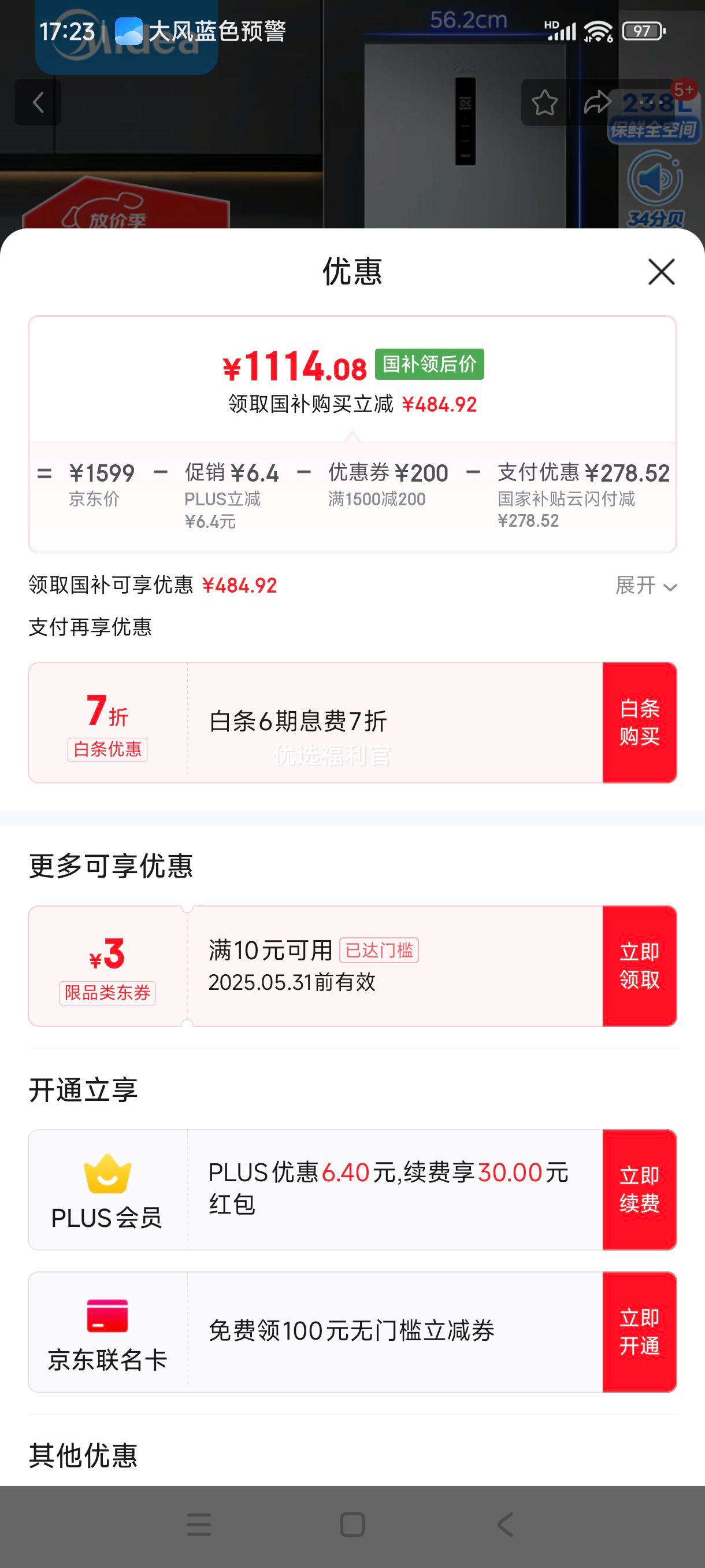
Task: Open 京东联名卡 with 立即开通
Action: click(639, 1332)
